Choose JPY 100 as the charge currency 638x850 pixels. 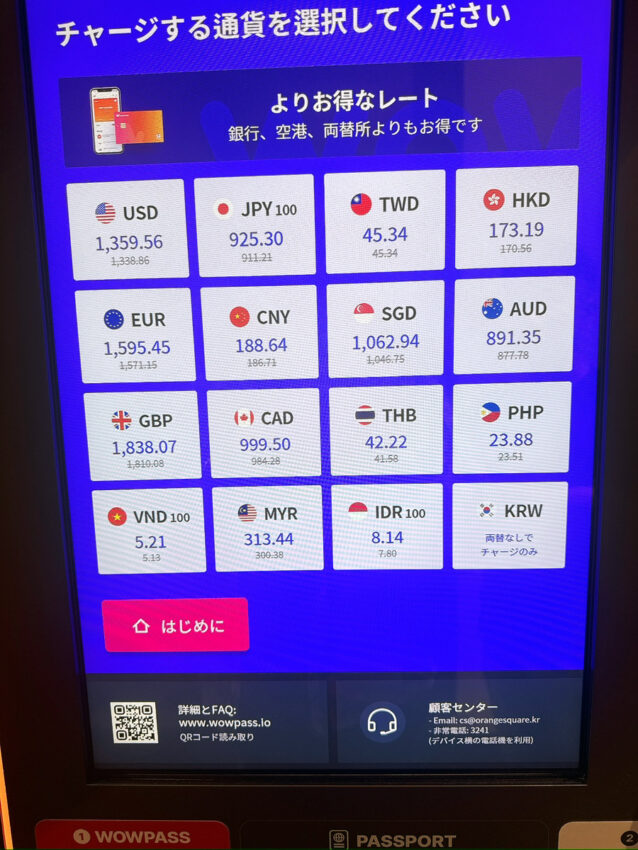(256, 226)
